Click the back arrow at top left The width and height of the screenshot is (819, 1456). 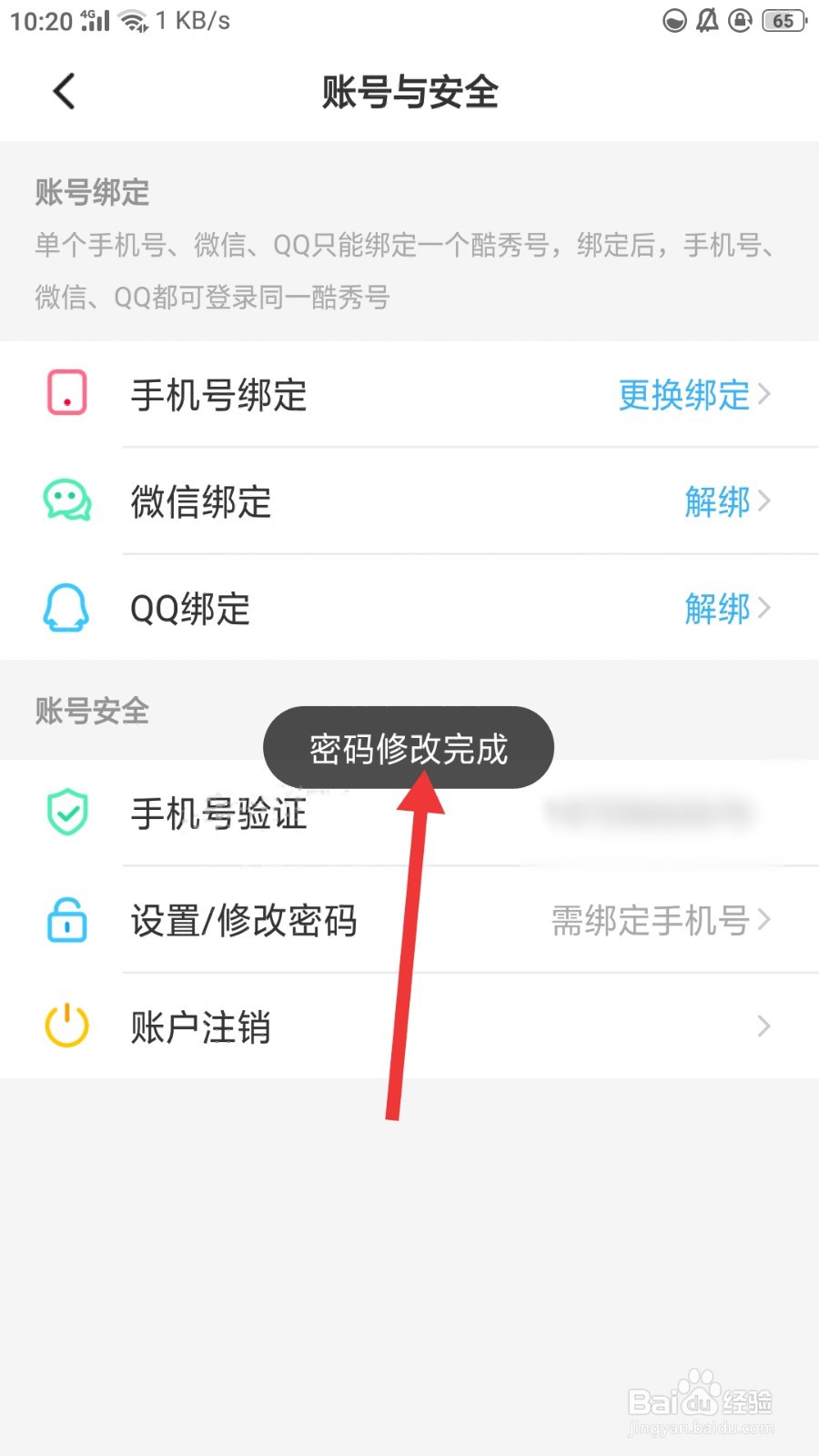click(x=62, y=91)
